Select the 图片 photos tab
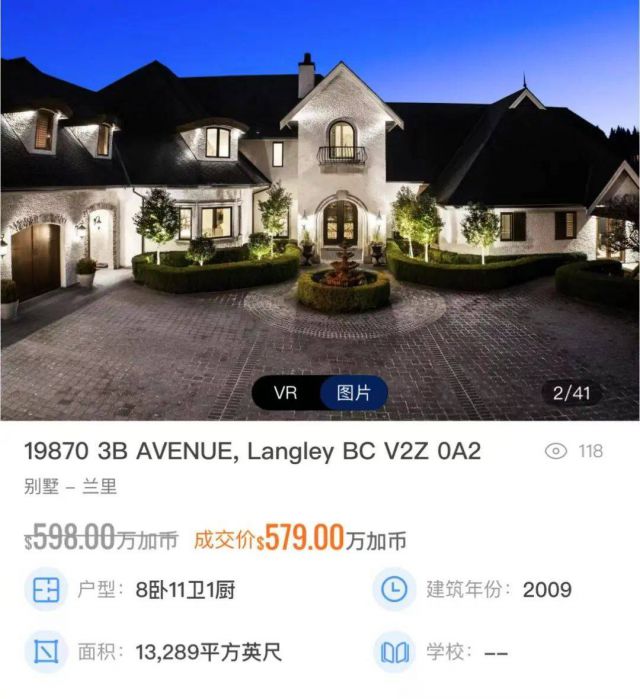 (x=353, y=393)
